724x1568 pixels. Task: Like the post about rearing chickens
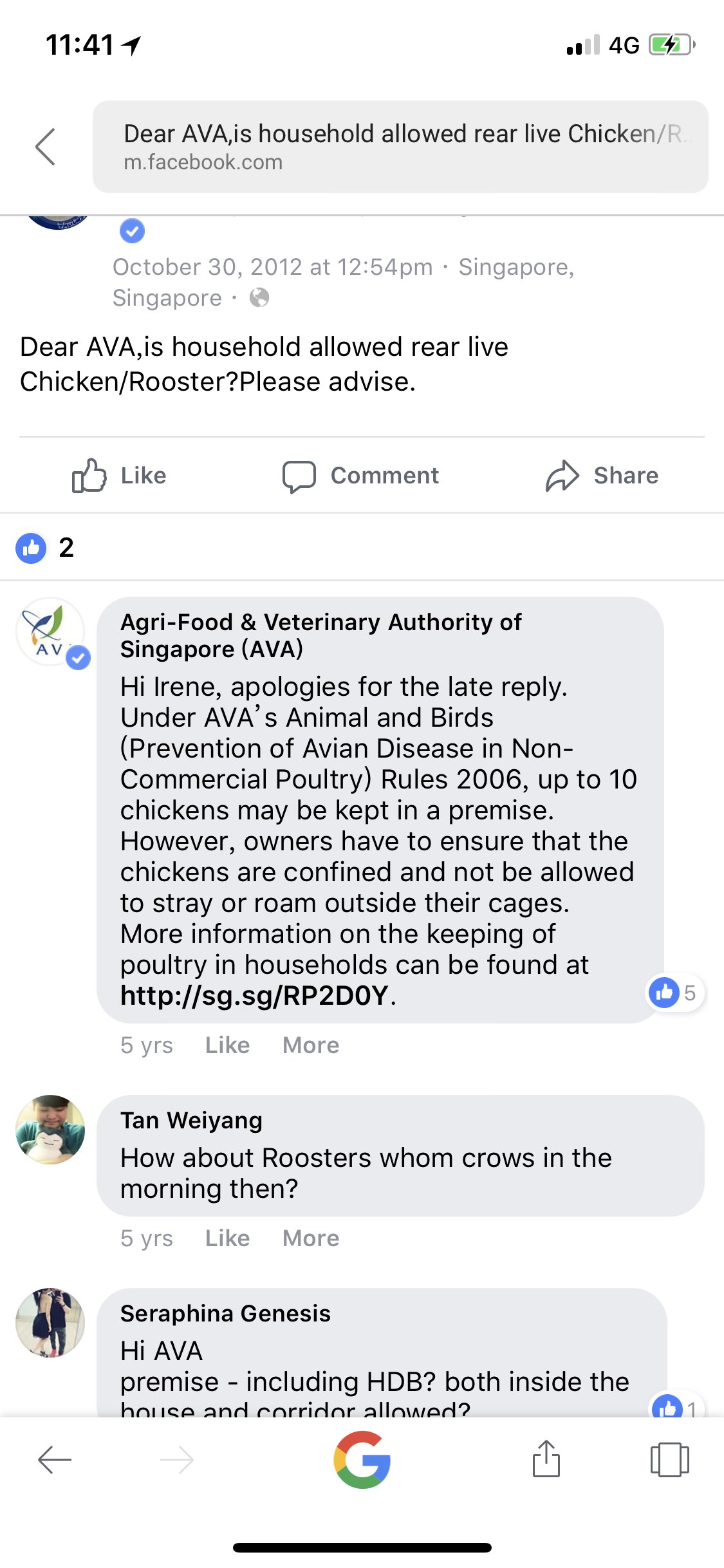point(120,476)
